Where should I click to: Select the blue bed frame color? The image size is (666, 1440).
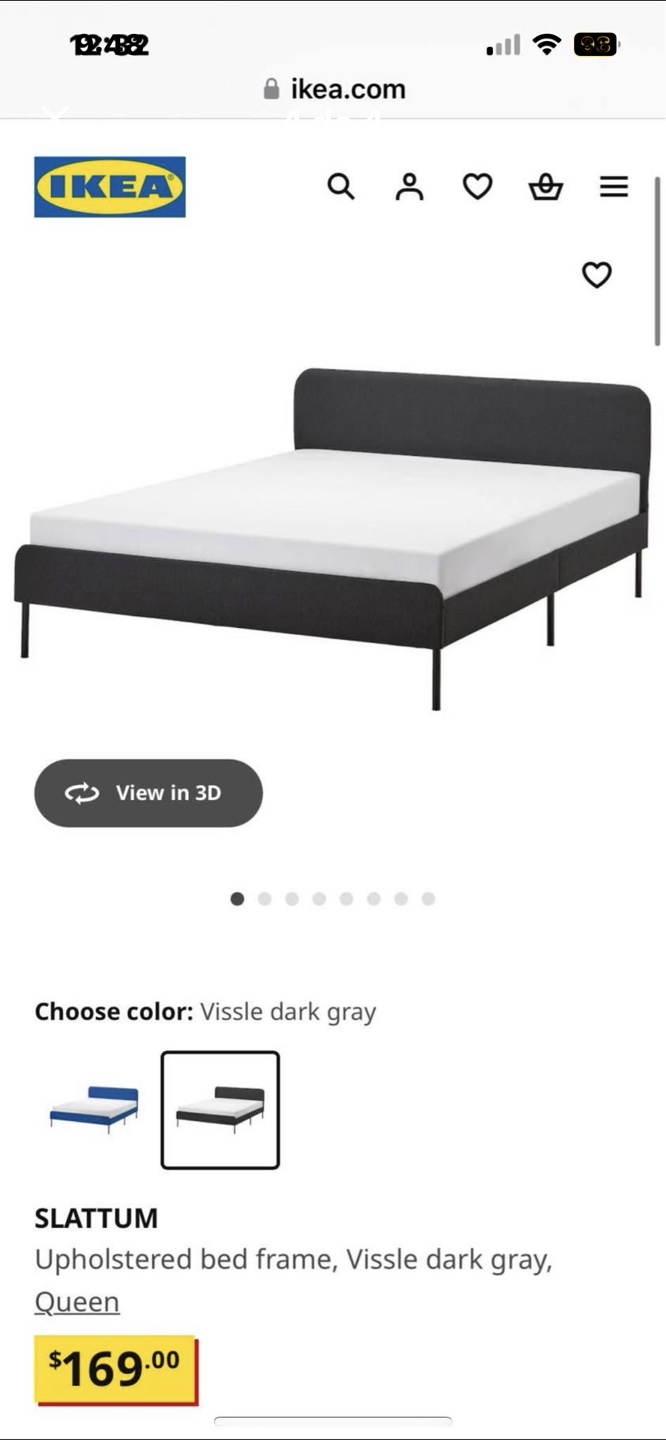pos(94,1109)
